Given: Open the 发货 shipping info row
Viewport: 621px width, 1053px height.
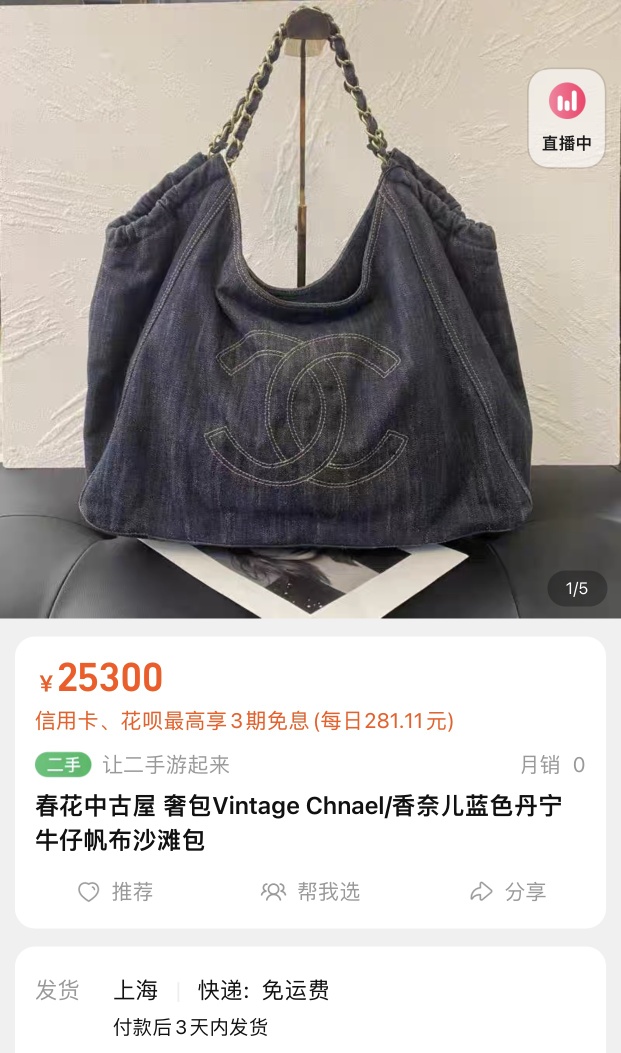Looking at the screenshot, I should click(310, 1007).
